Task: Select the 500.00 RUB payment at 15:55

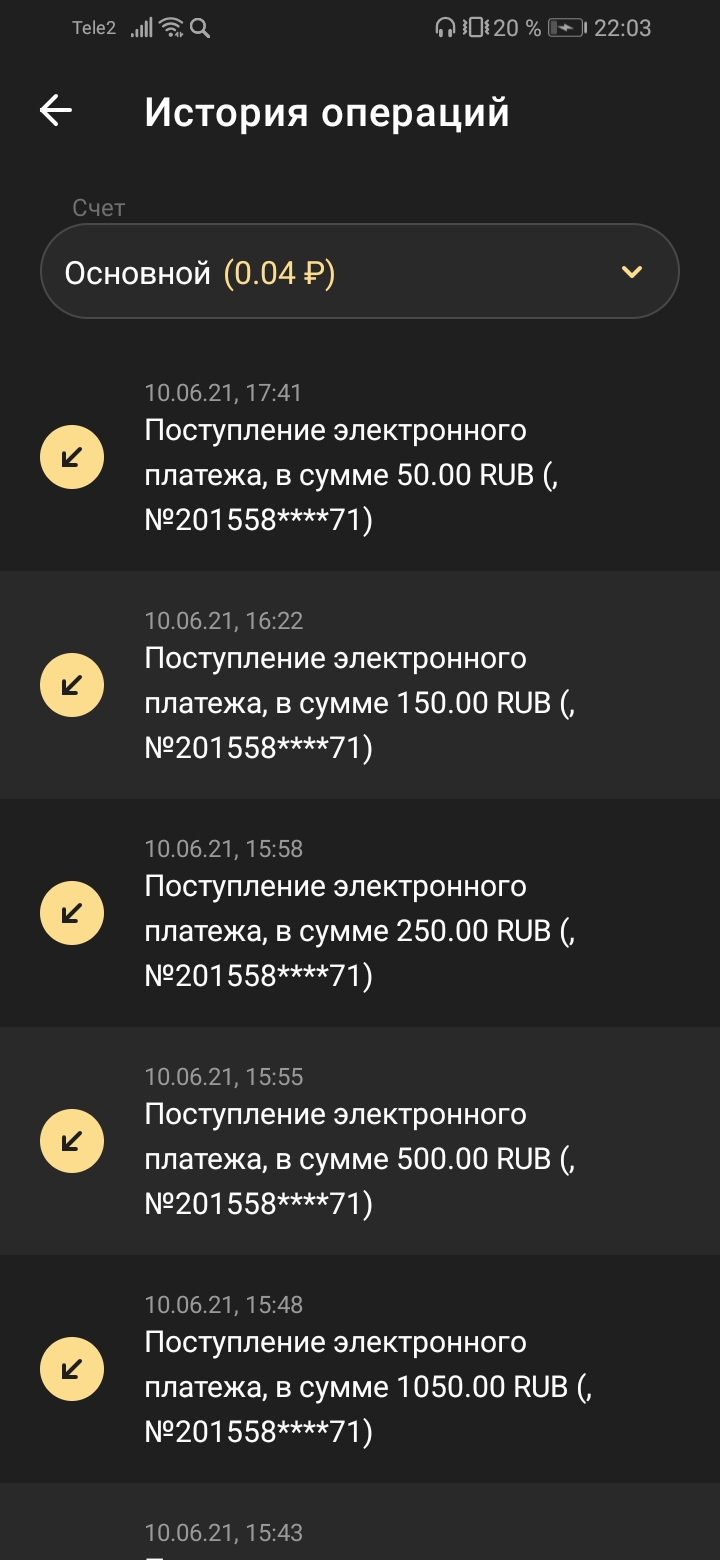Action: coord(360,1159)
